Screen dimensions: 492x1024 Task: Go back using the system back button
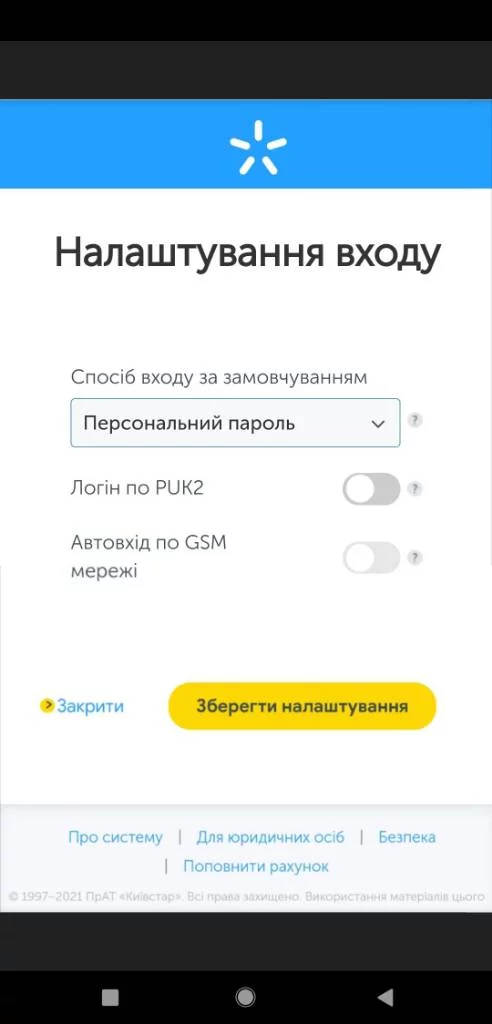pos(385,997)
